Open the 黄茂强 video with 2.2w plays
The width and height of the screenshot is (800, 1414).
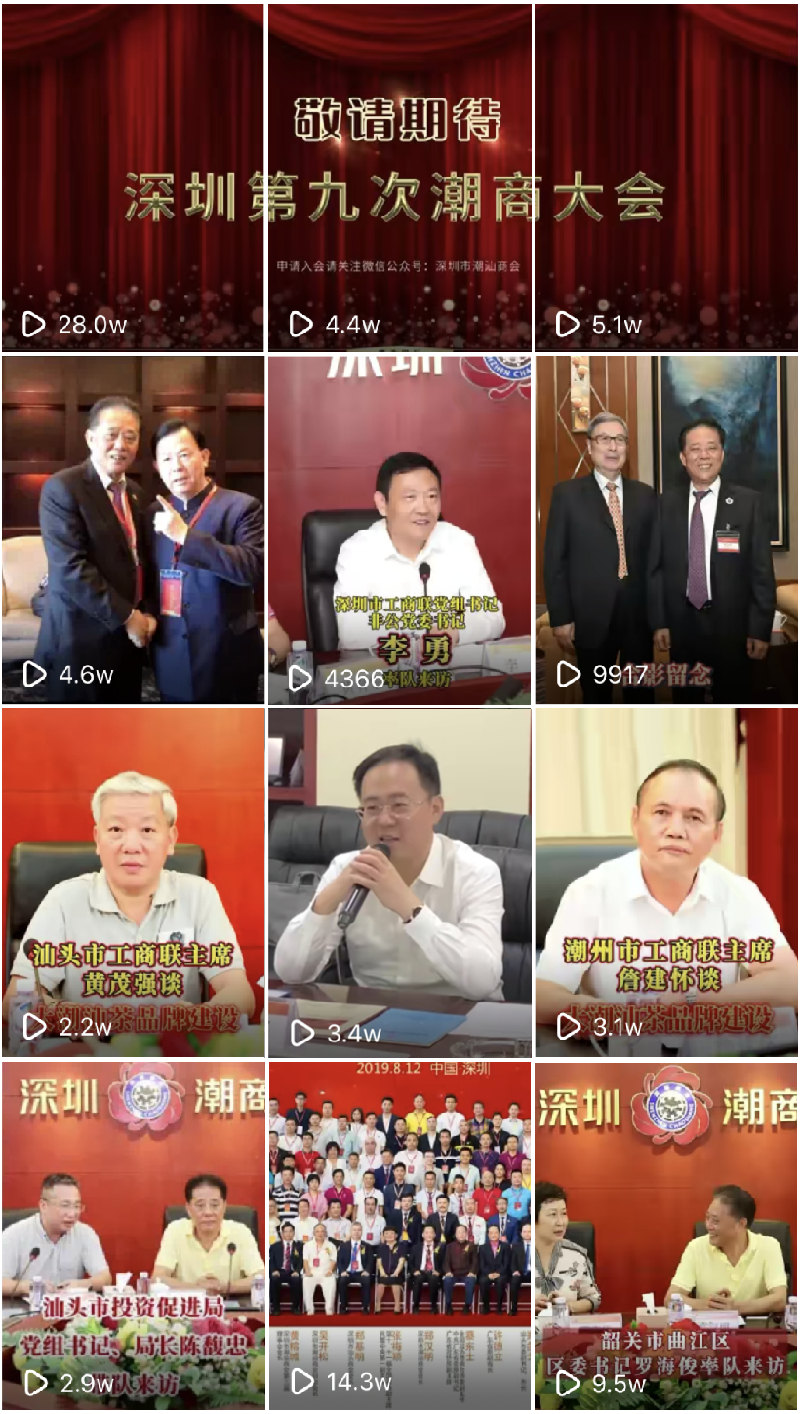132,883
